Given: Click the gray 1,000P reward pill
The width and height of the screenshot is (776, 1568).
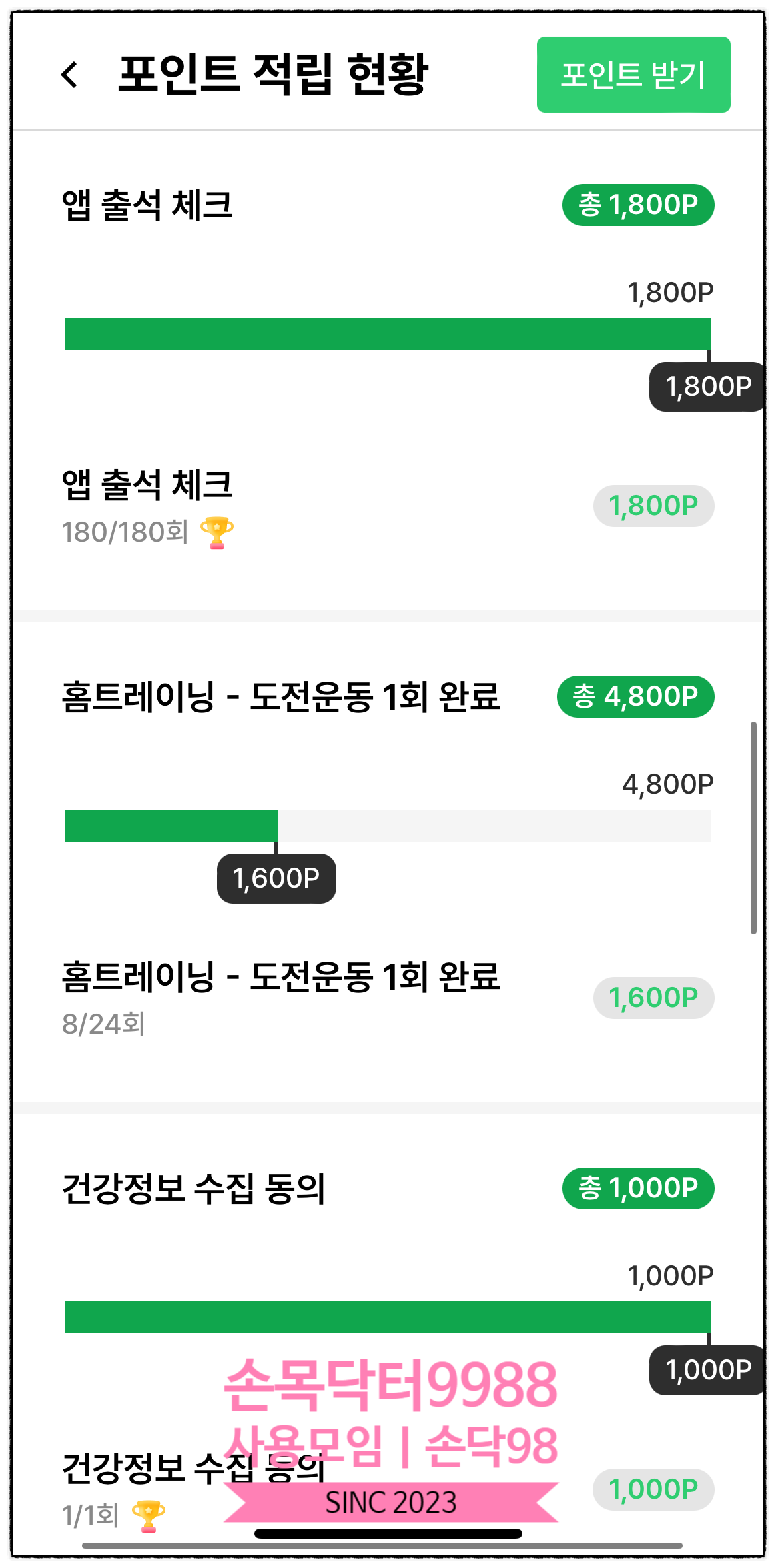Looking at the screenshot, I should [x=653, y=1490].
